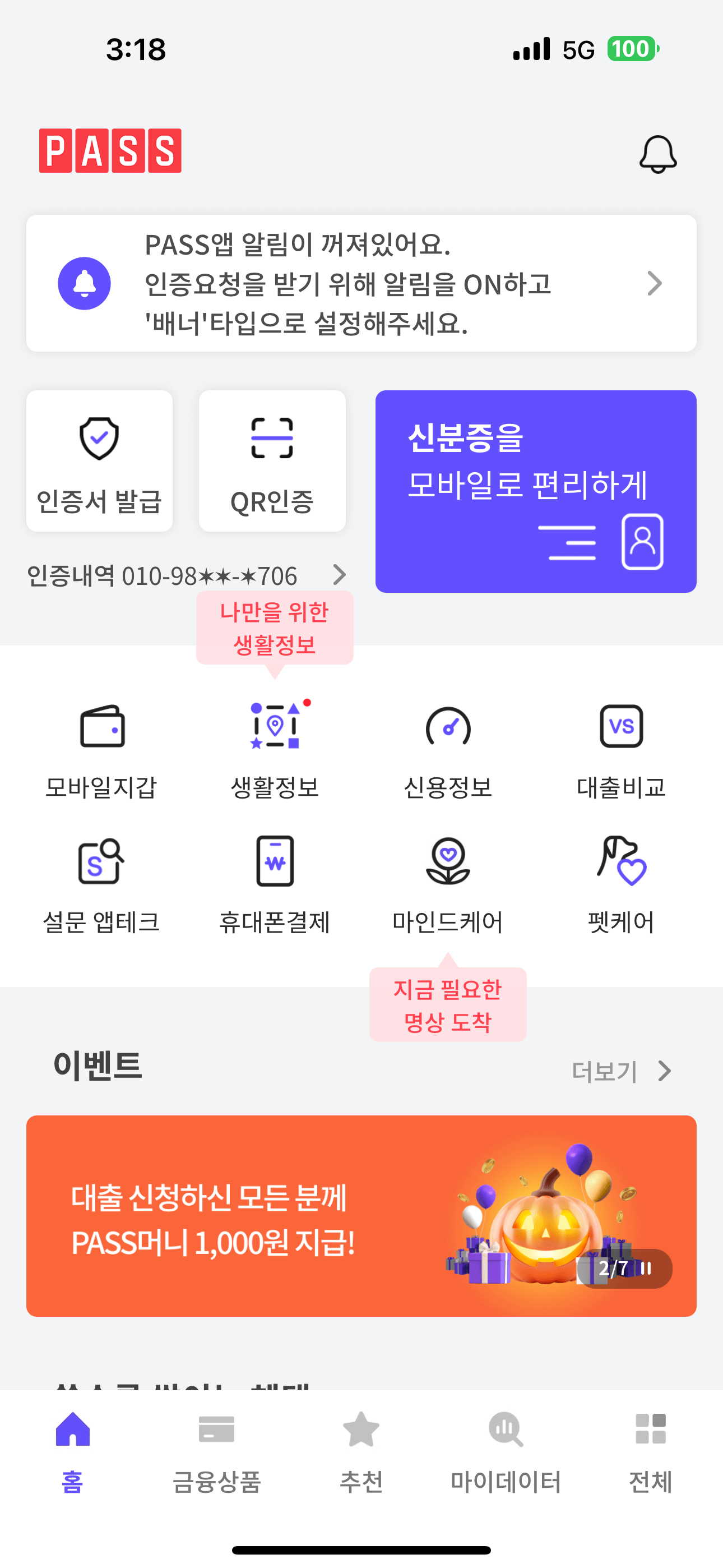The height and width of the screenshot is (1568, 723).
Task: Open 인증서 발급 certificate issuance
Action: [x=99, y=463]
